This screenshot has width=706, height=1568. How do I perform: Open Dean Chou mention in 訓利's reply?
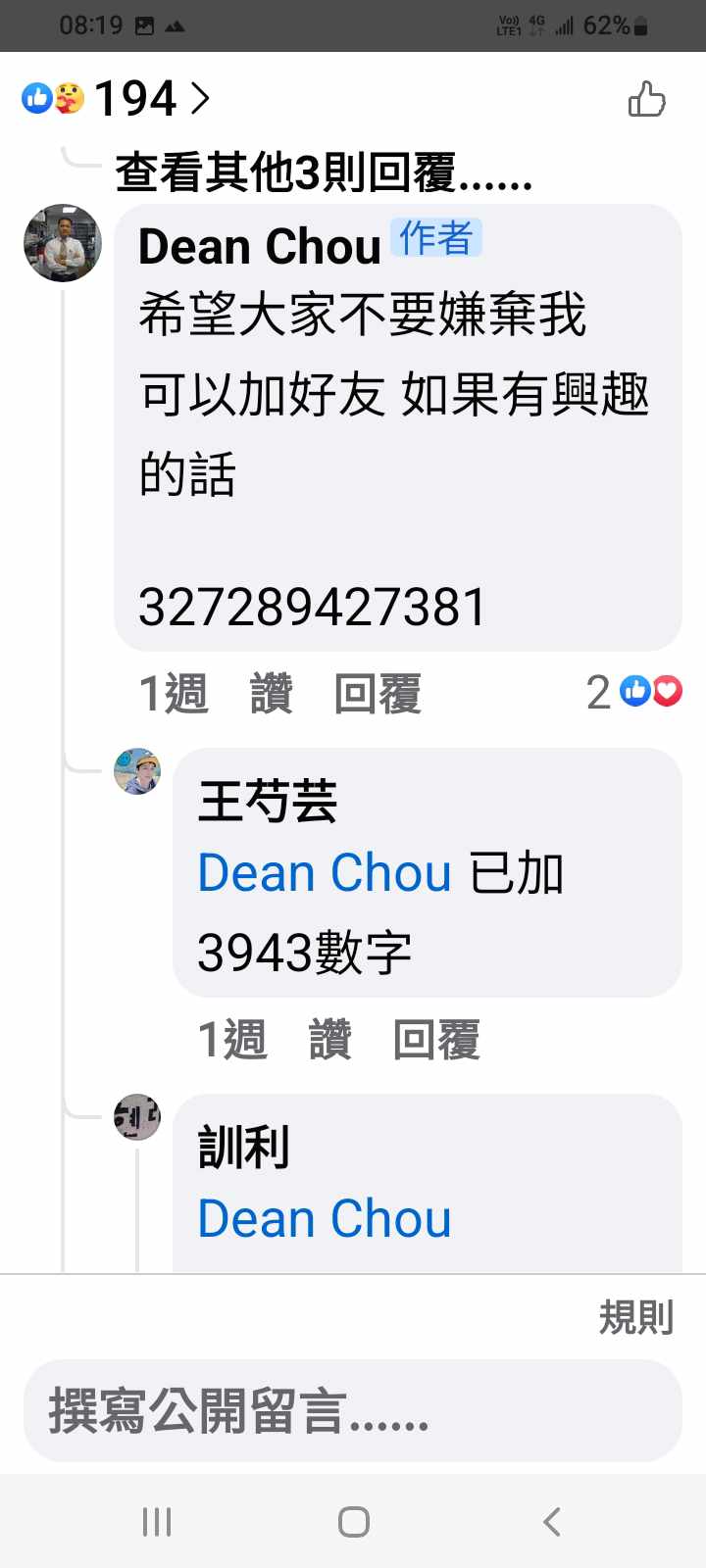point(325,1218)
